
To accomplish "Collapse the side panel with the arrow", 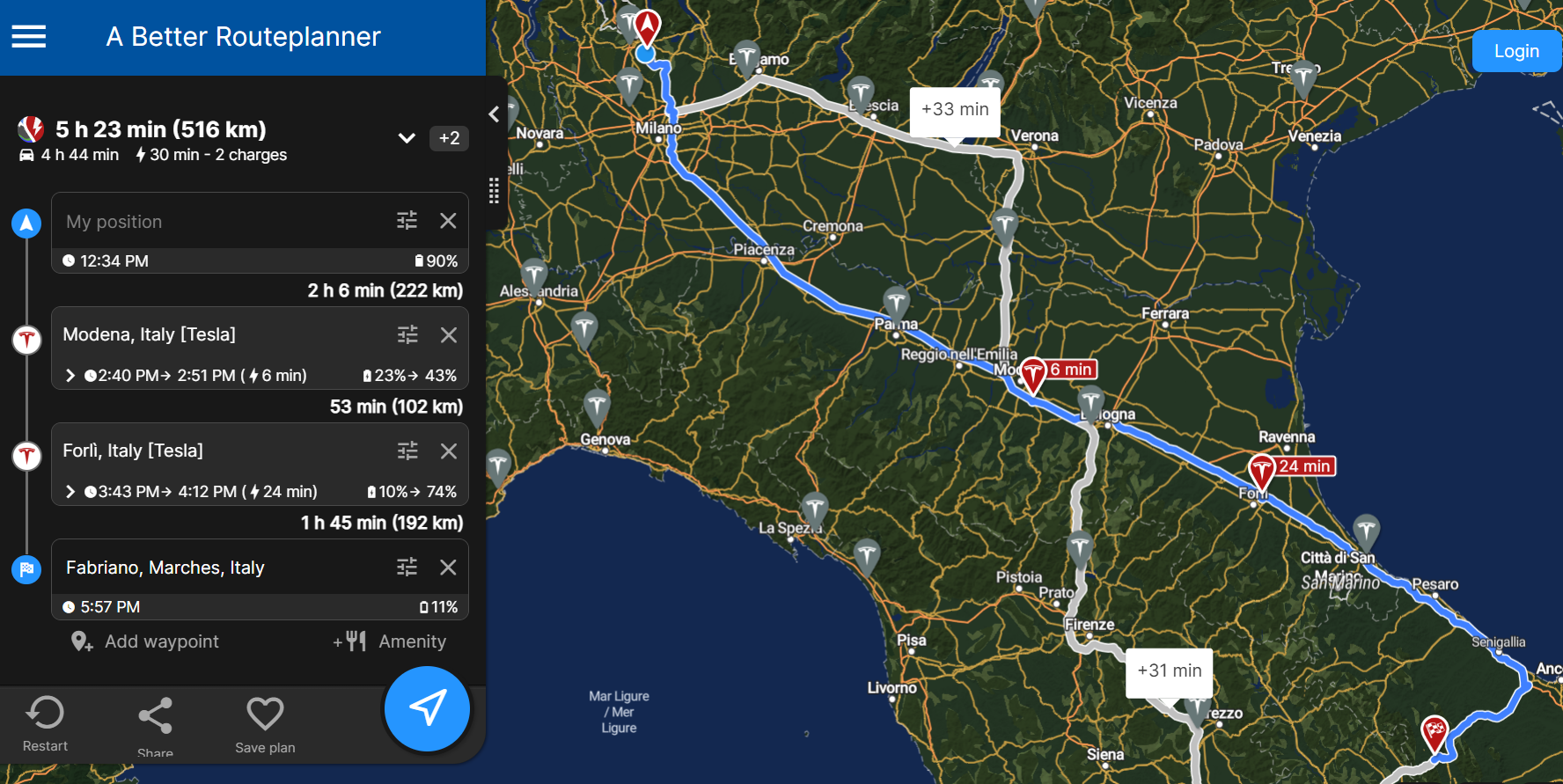I will tap(494, 114).
